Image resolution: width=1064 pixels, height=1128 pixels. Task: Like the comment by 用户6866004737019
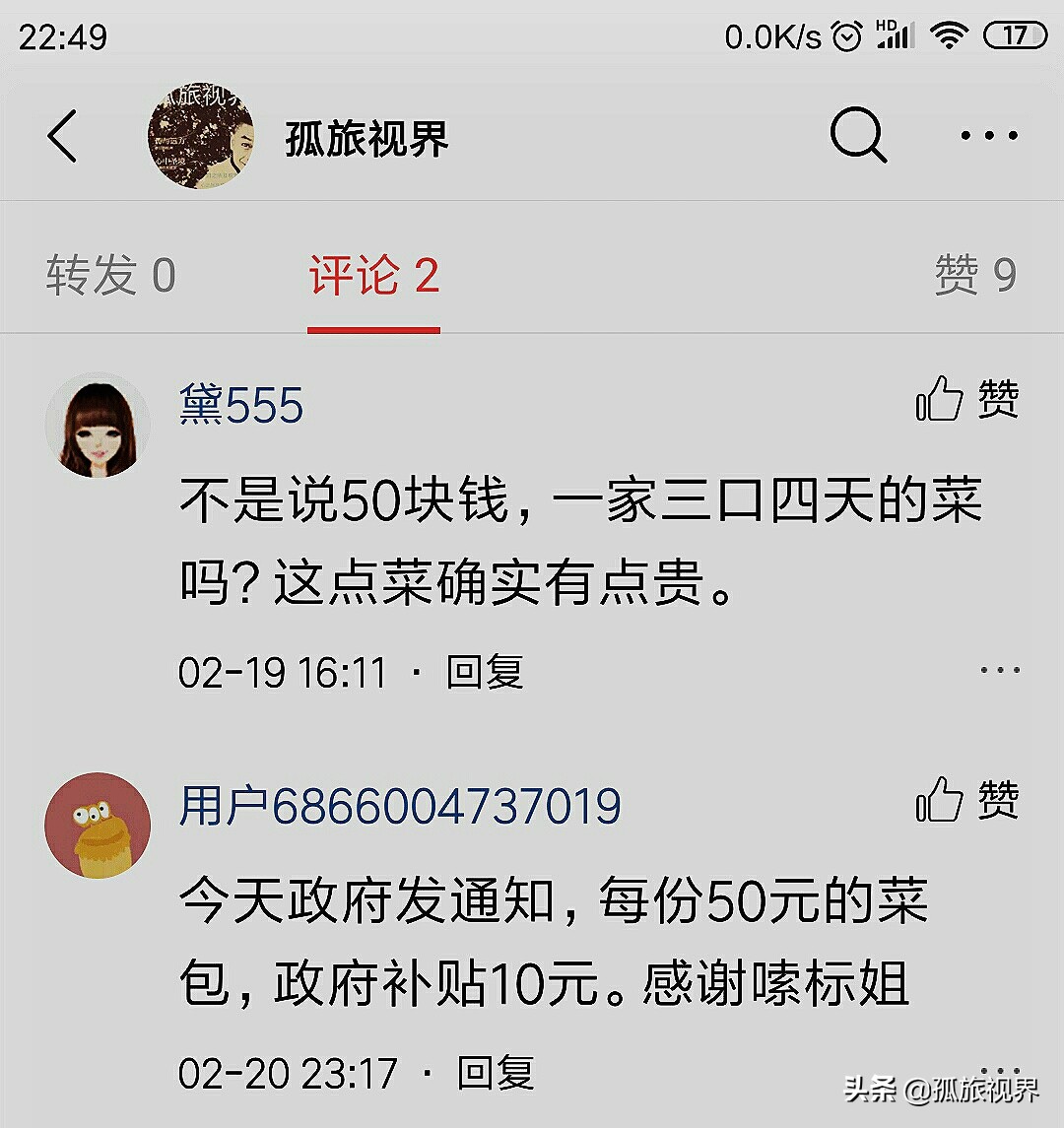966,799
